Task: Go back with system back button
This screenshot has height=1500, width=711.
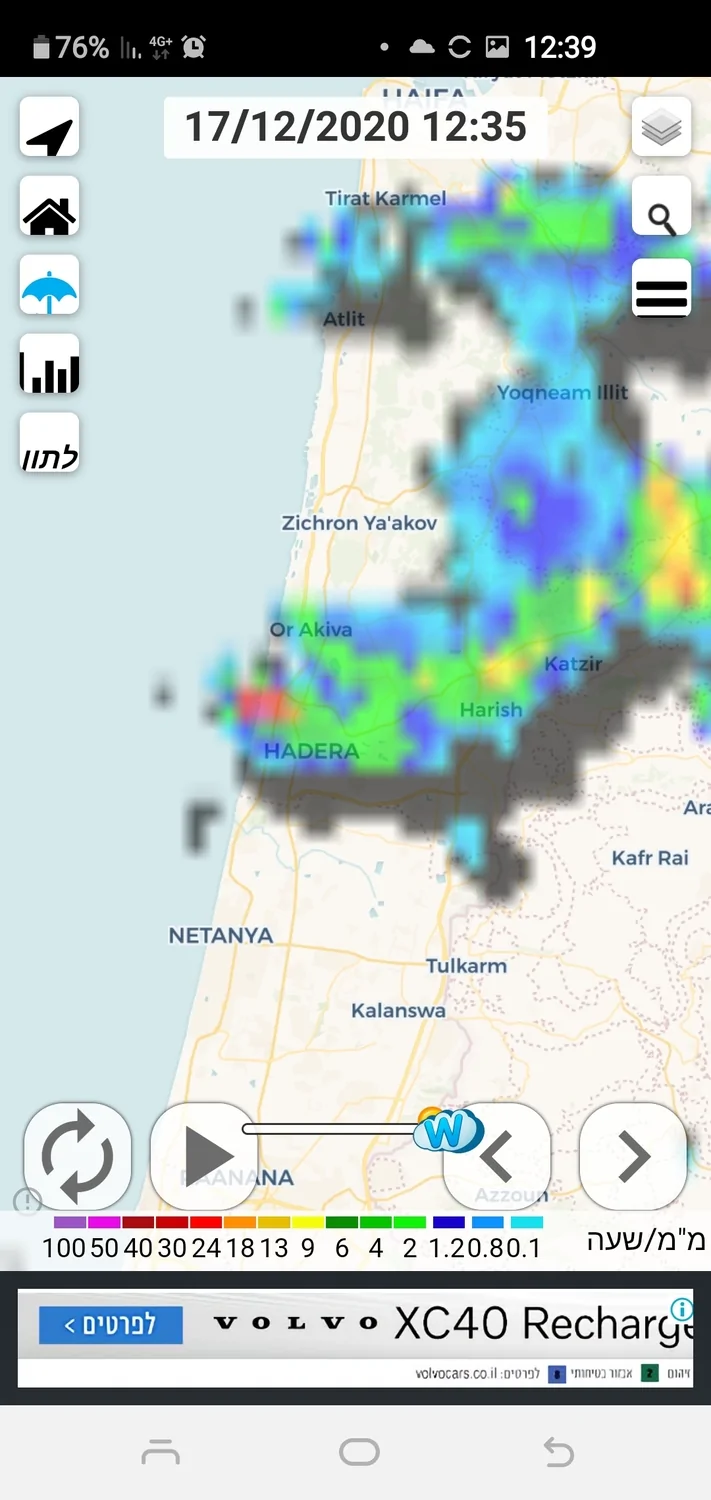Action: pos(558,1452)
